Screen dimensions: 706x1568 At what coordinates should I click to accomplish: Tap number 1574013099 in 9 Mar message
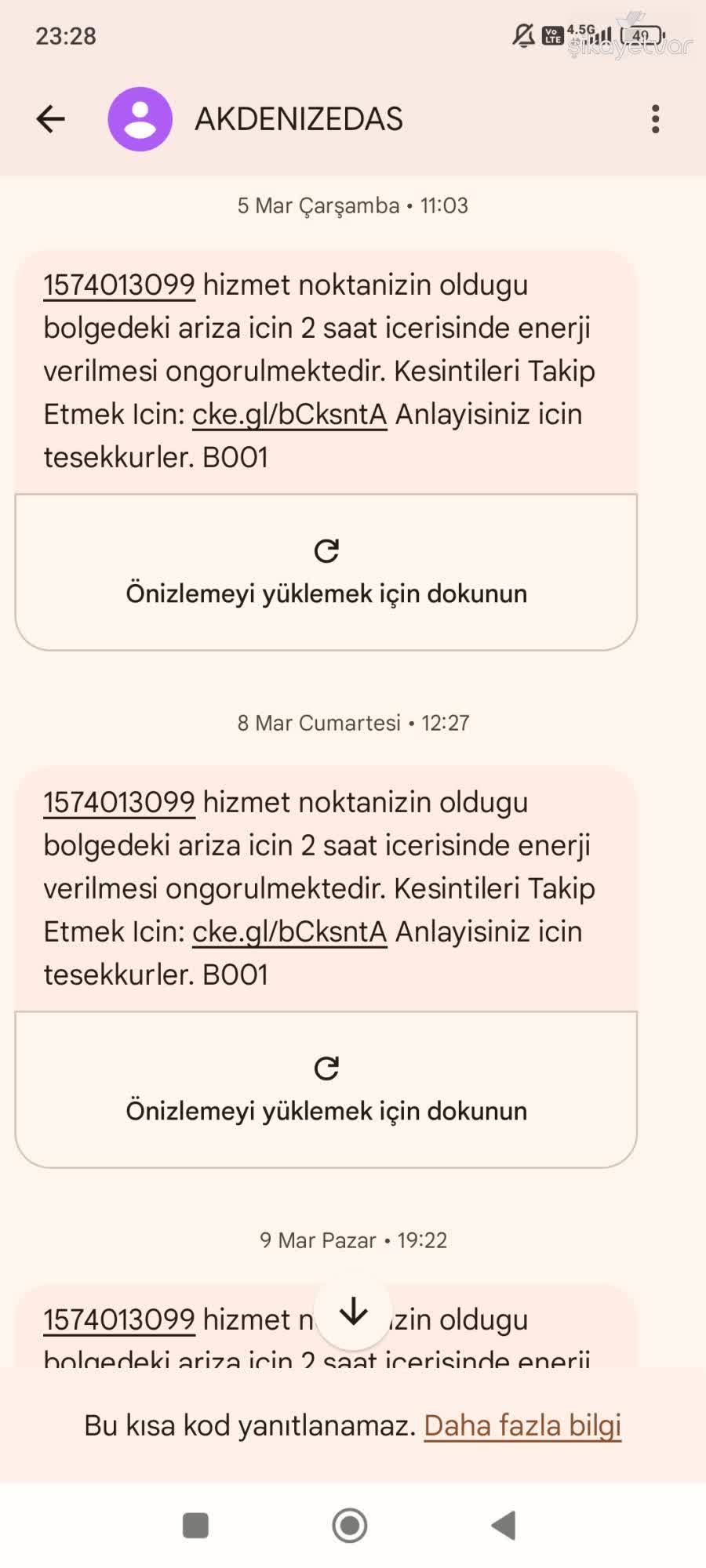119,1320
